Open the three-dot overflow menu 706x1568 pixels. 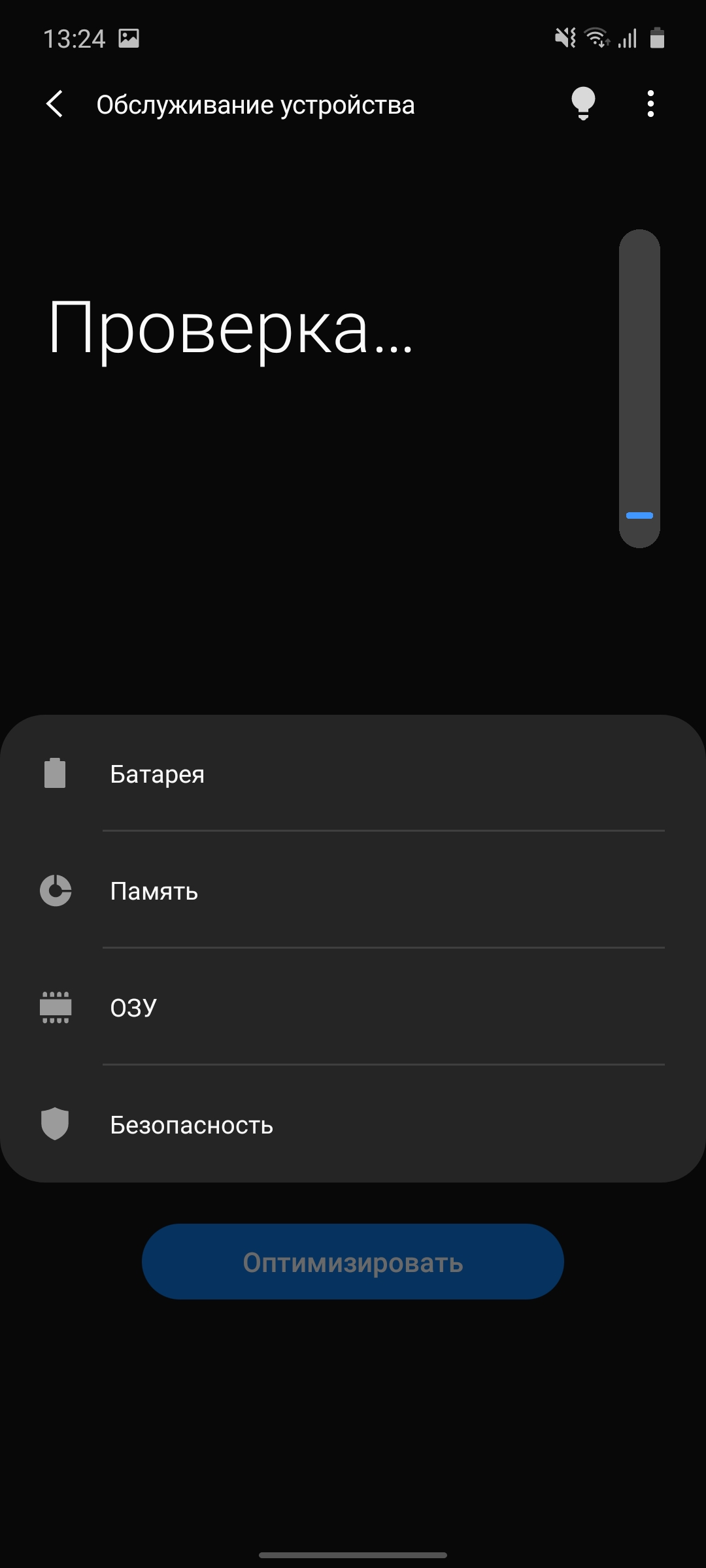(650, 104)
